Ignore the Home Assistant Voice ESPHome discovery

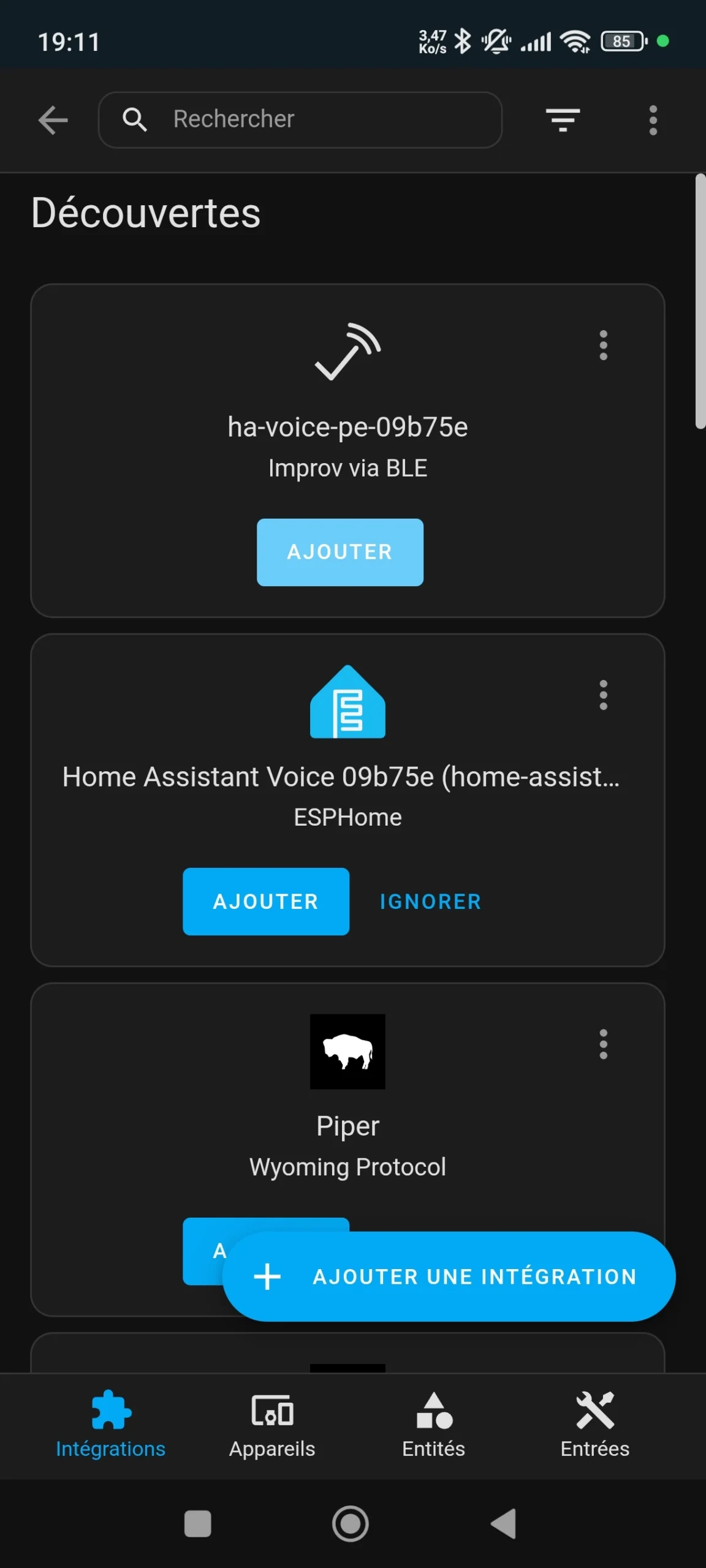(x=430, y=902)
